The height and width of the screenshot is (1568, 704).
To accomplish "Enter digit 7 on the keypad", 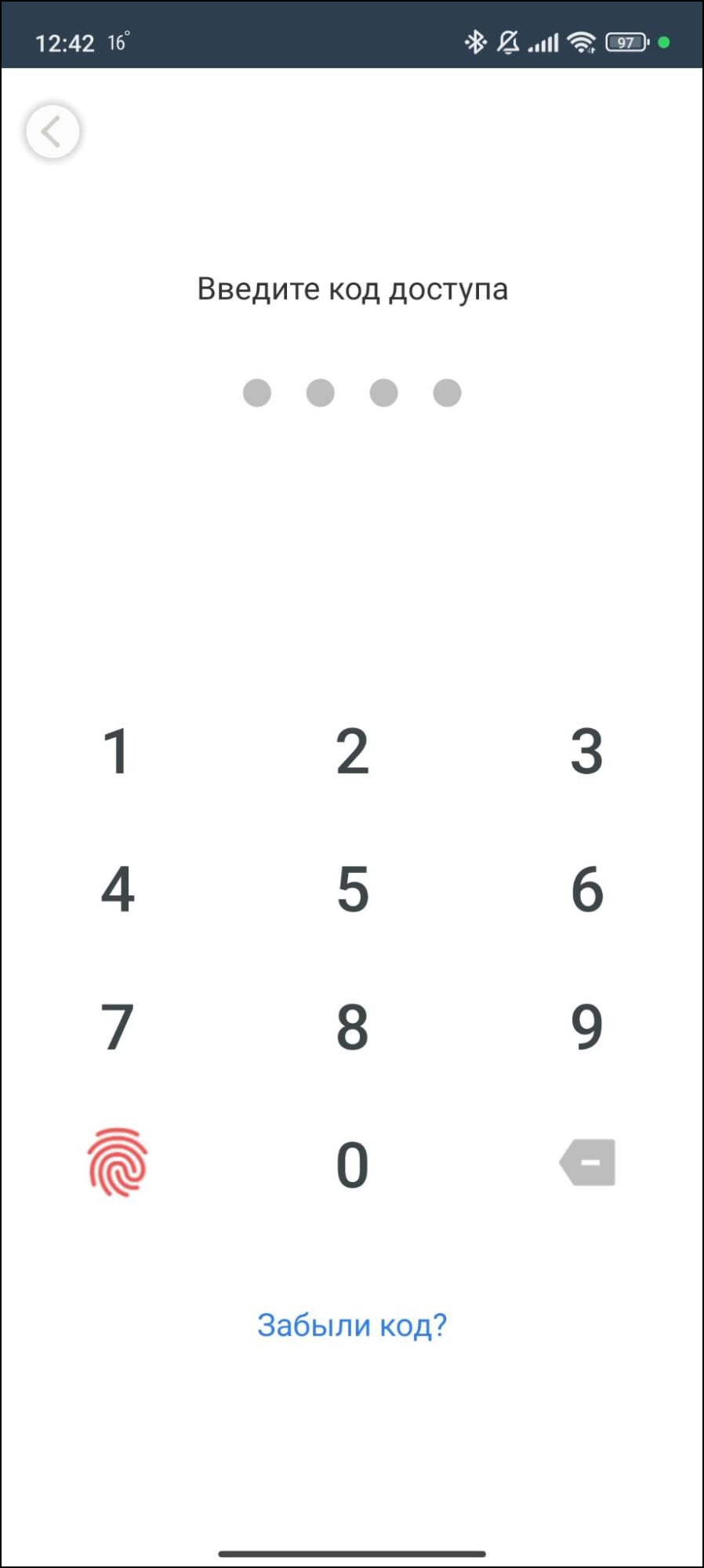I will 117,1027.
